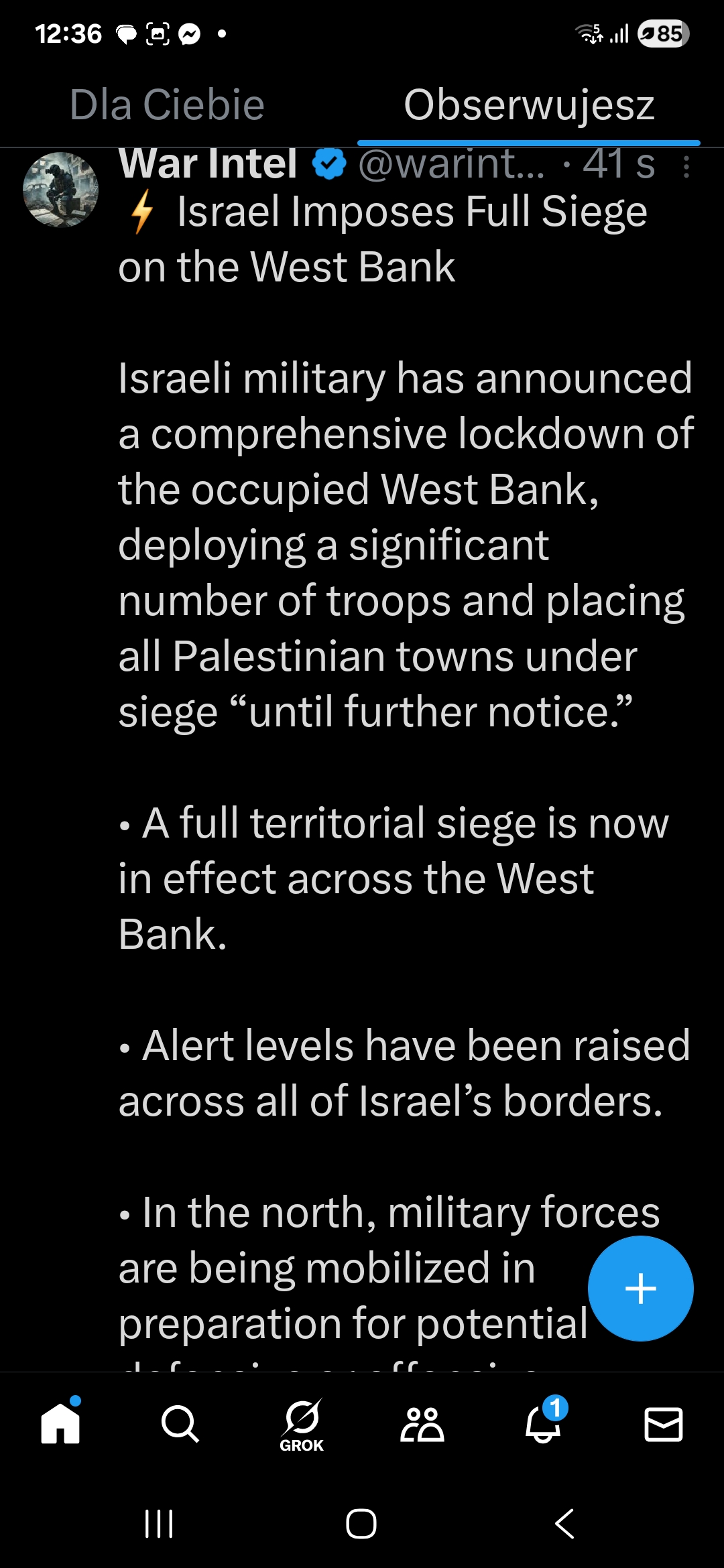Open the overflow menu on War Intel's post
The image size is (724, 1568).
coord(686,167)
